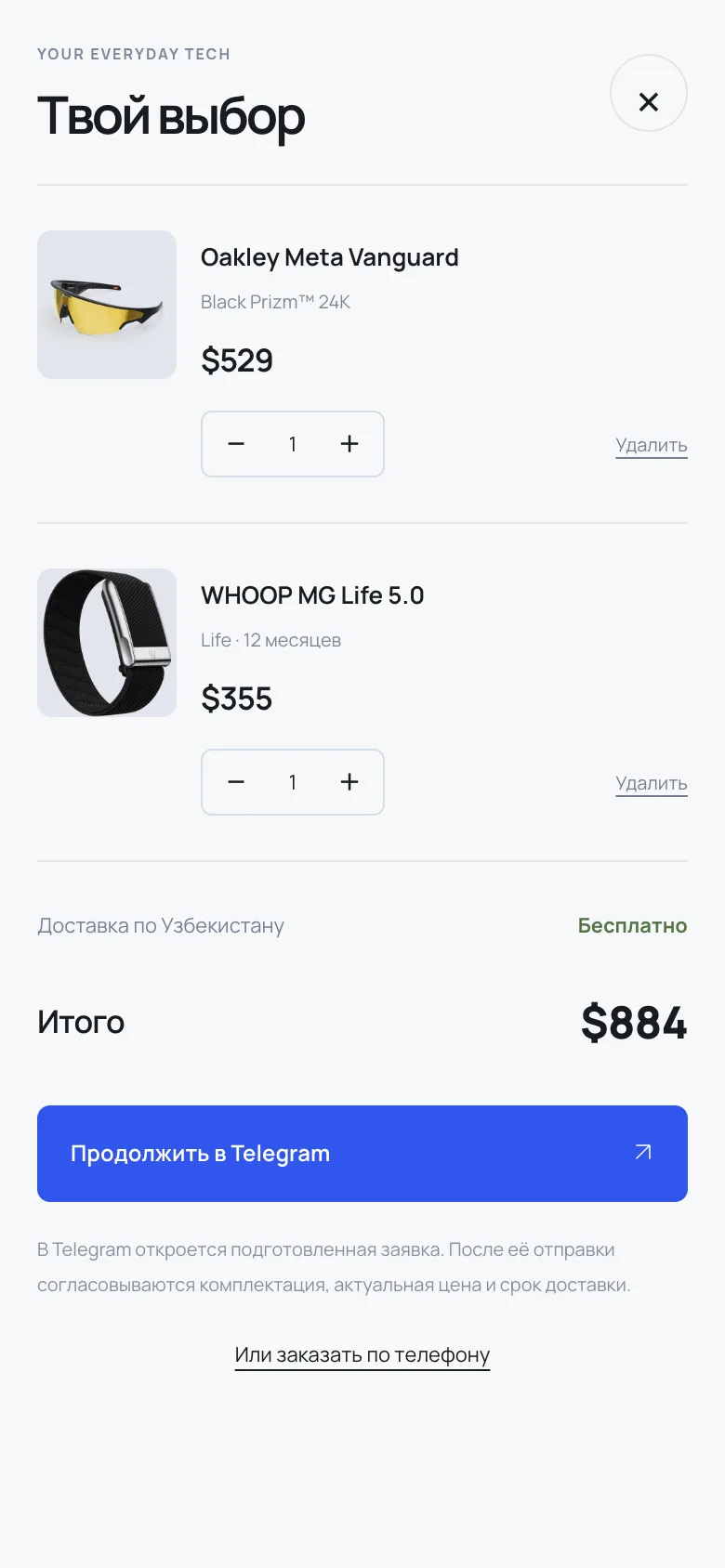
Task: Tap Продолжить в Telegram button
Action: (x=362, y=1154)
